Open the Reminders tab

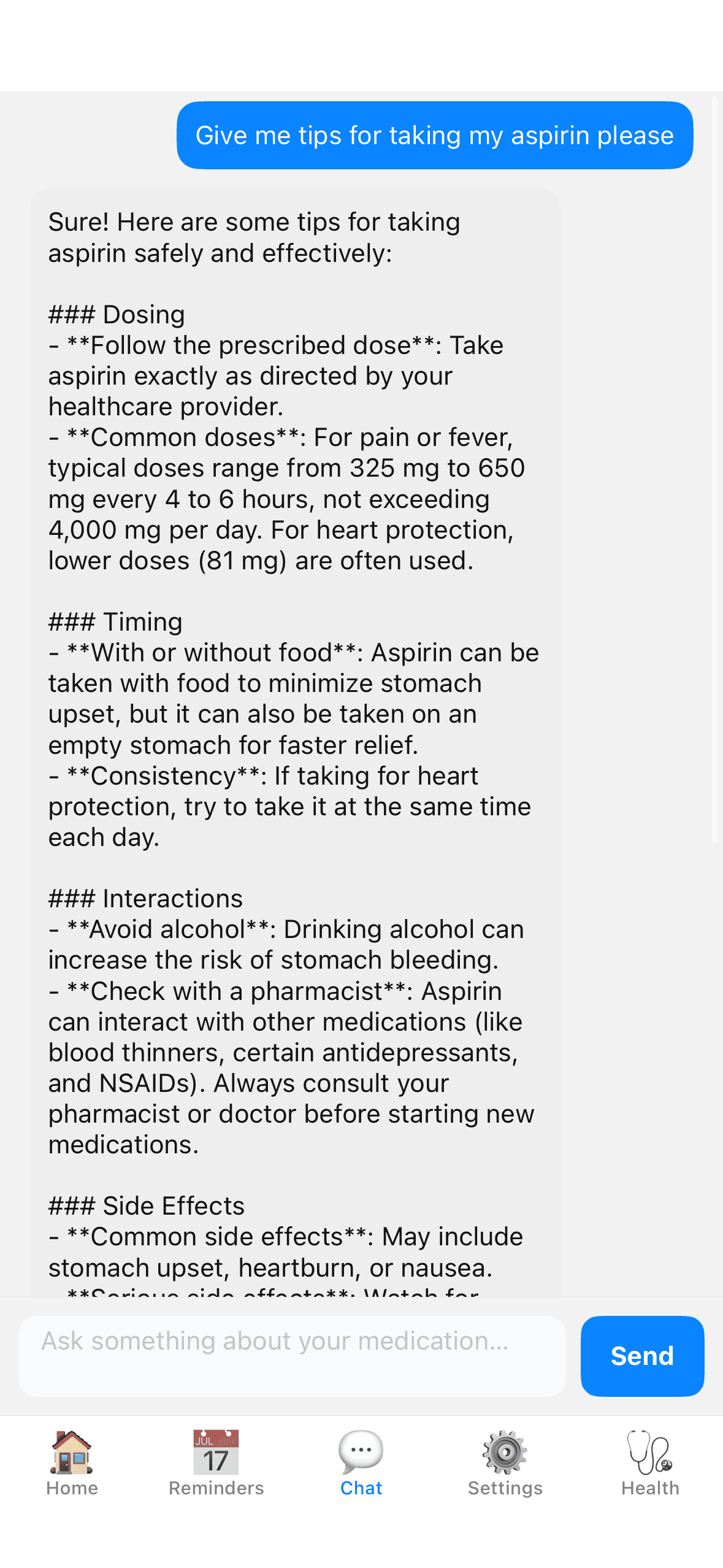[216, 1462]
